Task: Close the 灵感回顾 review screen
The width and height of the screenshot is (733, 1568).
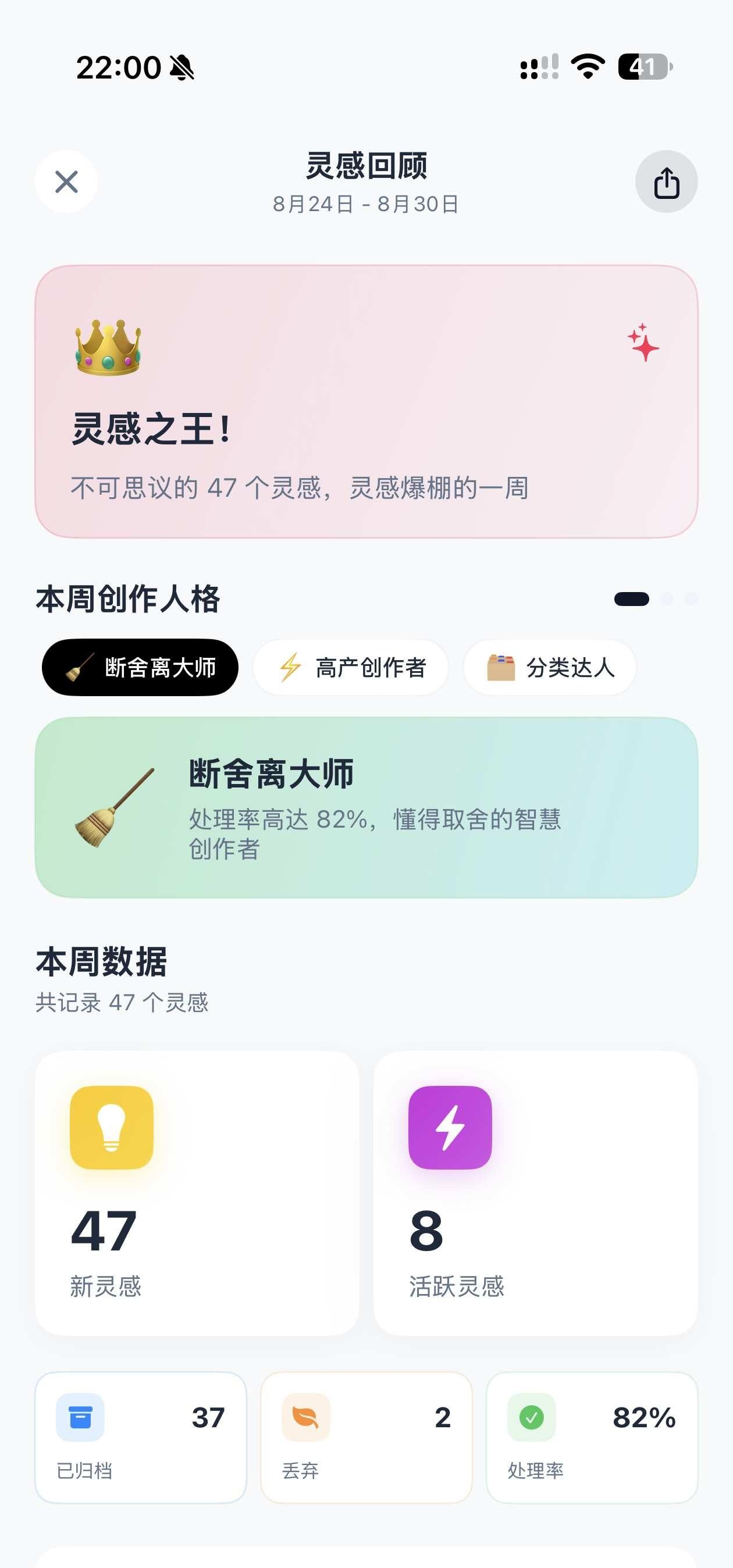Action: click(66, 181)
